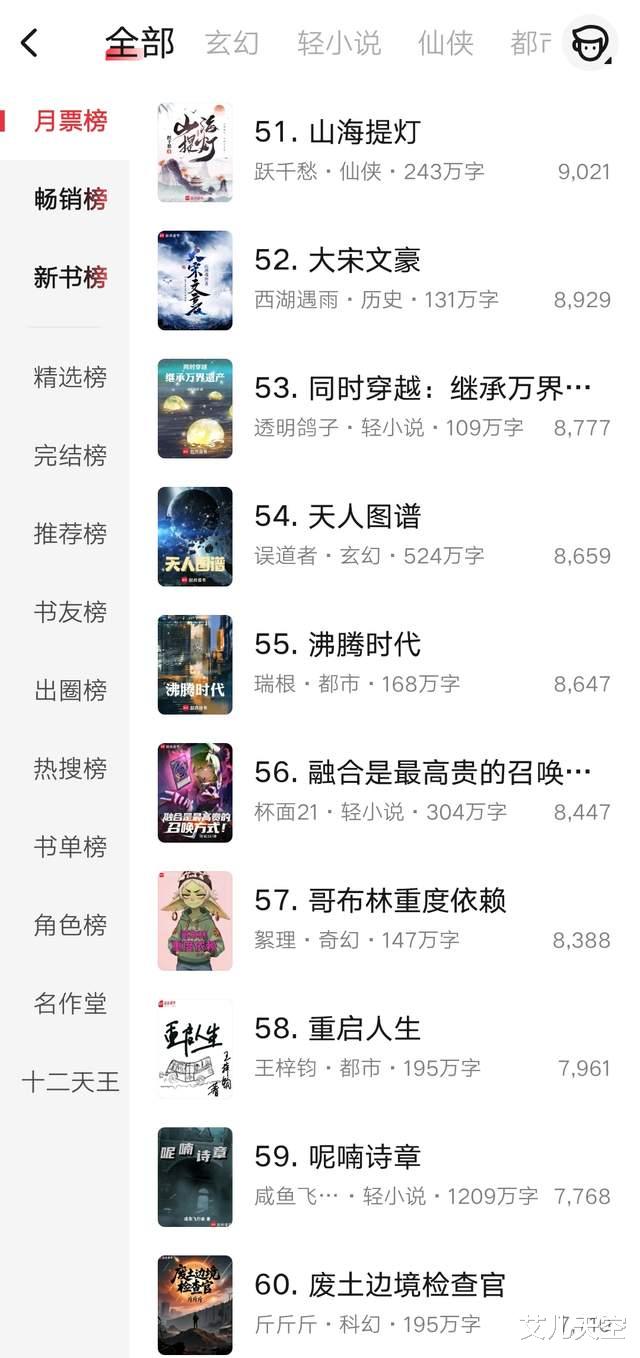The image size is (640, 1358).
Task: Select 哥布林重度依赖 from the list
Action: [380, 900]
